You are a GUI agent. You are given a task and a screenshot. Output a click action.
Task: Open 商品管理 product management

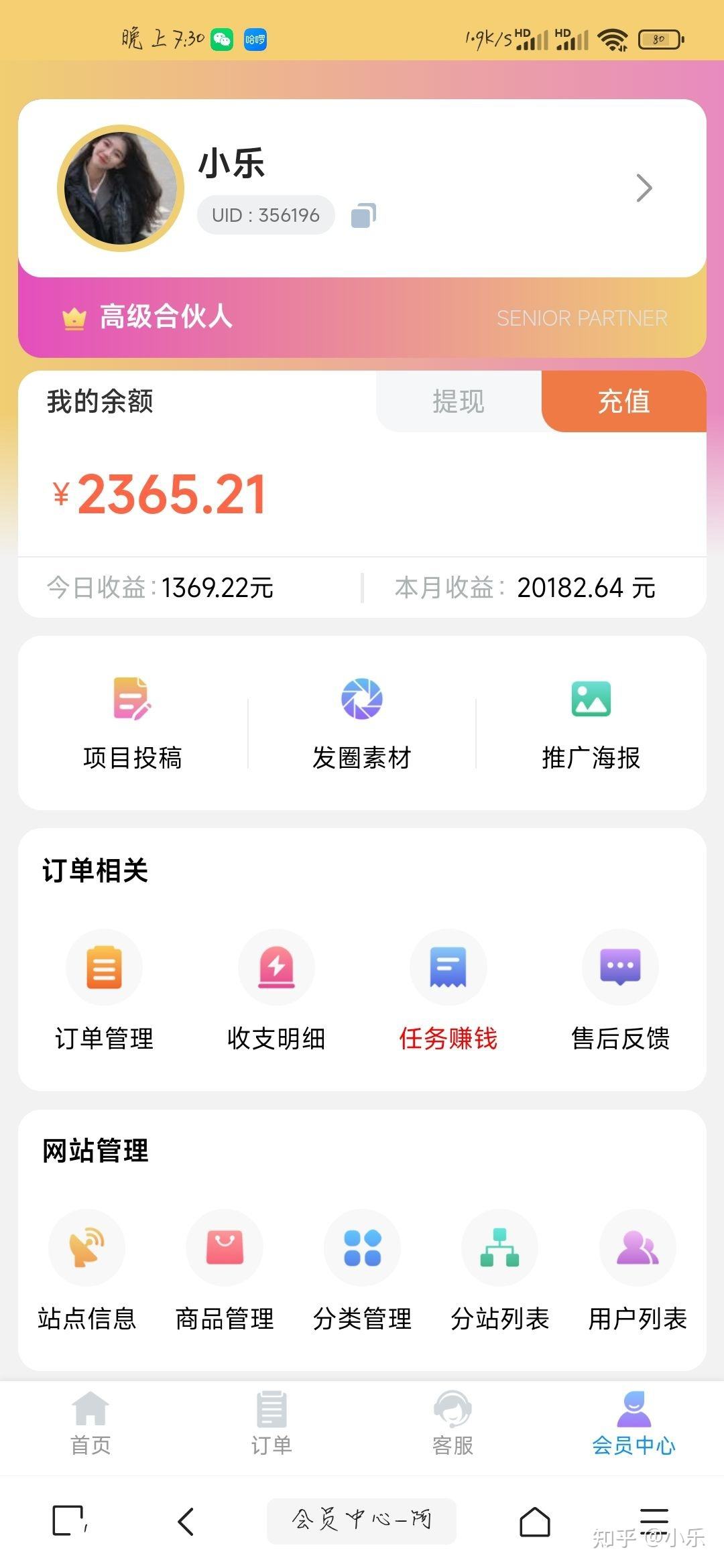pyautogui.click(x=225, y=1247)
